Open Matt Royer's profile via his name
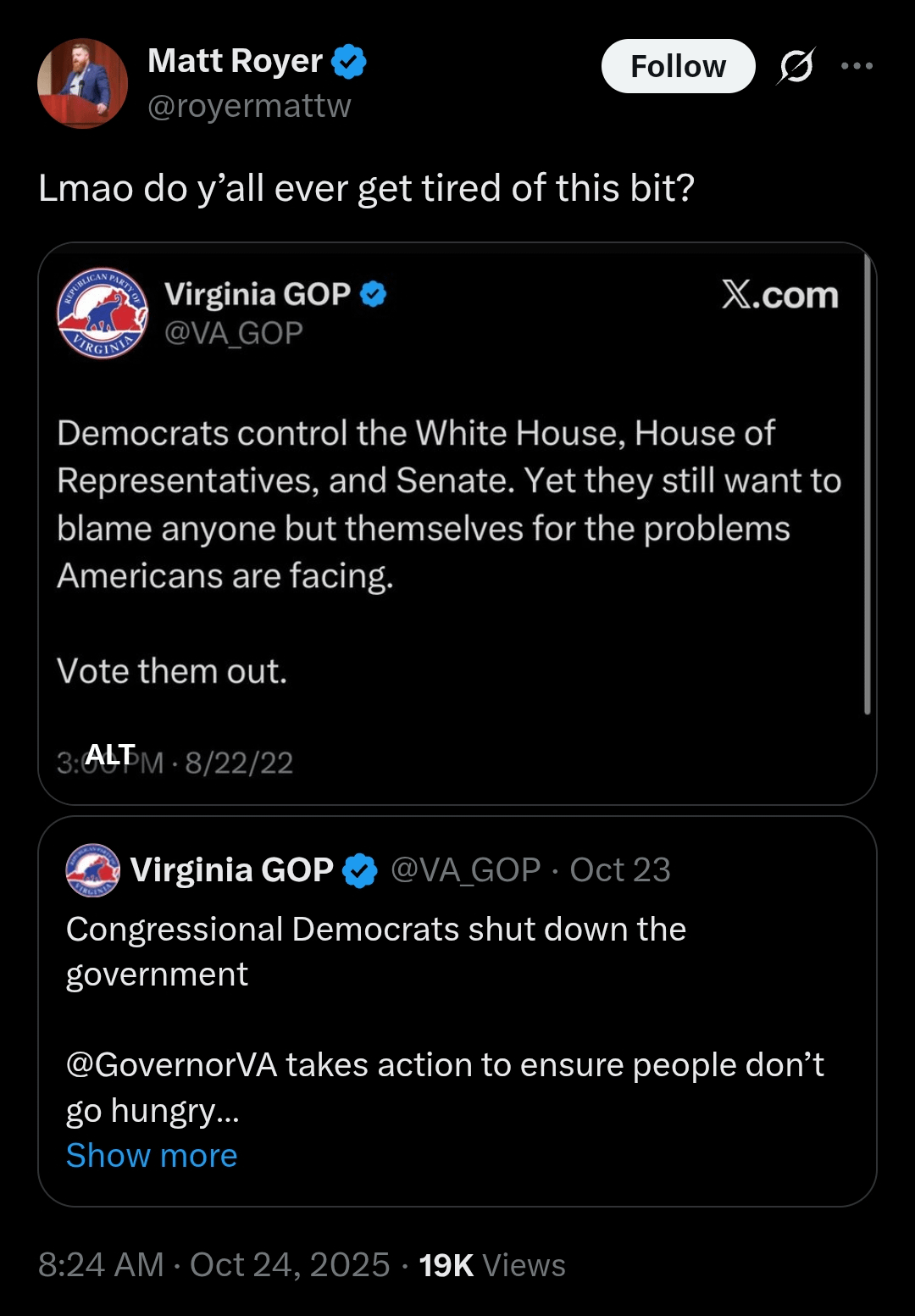Screen dimensions: 915x1316 coord(235,61)
